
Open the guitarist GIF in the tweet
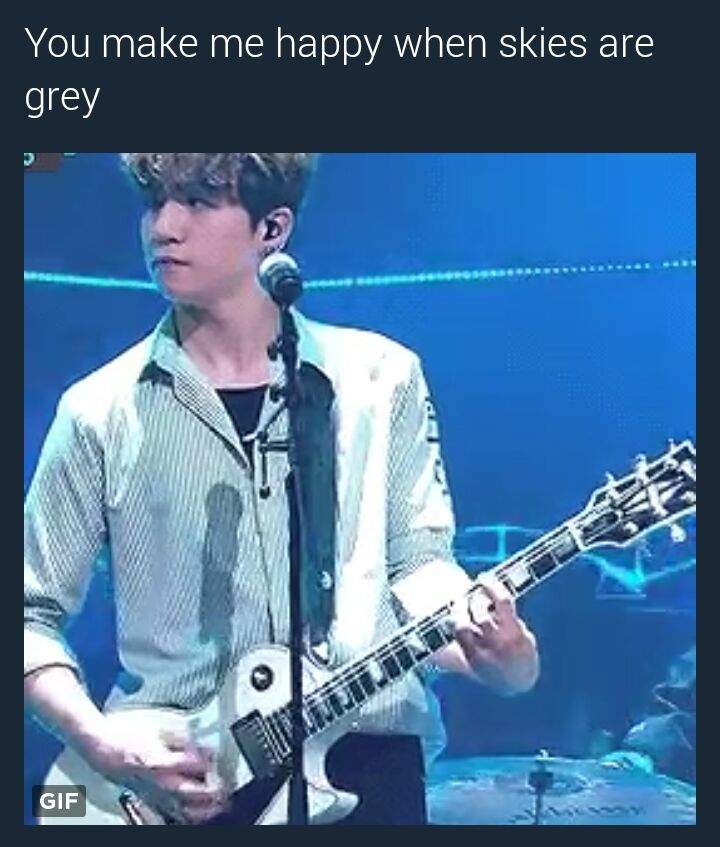tap(360, 488)
